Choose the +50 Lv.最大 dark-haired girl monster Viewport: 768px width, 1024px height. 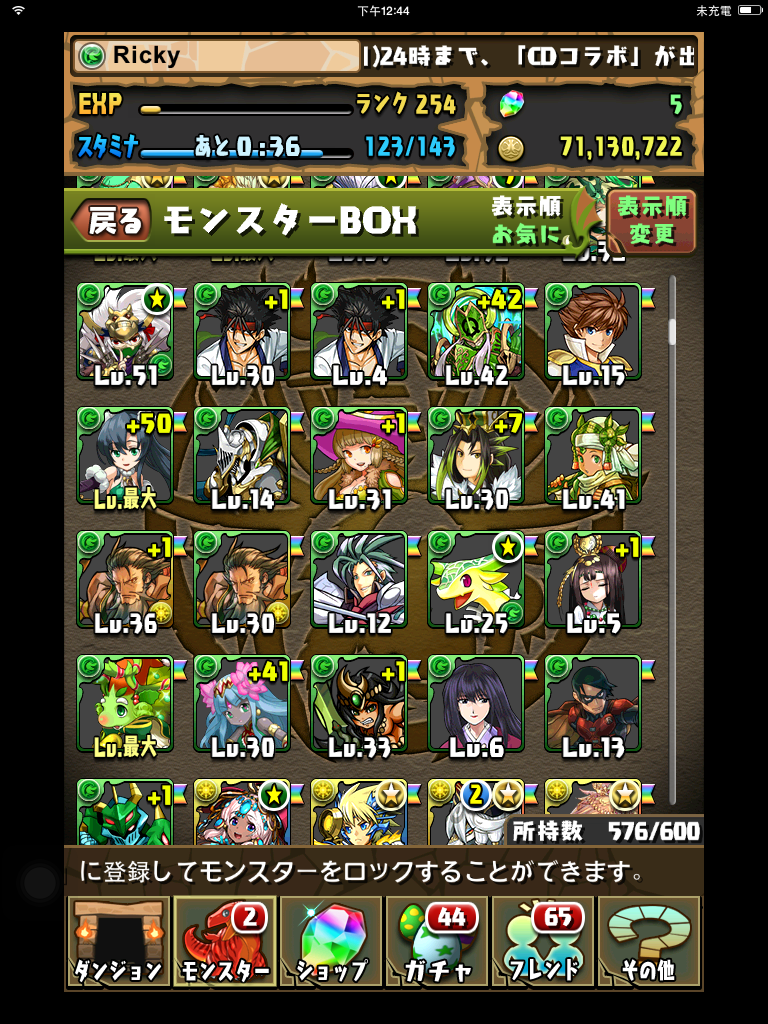coord(125,456)
